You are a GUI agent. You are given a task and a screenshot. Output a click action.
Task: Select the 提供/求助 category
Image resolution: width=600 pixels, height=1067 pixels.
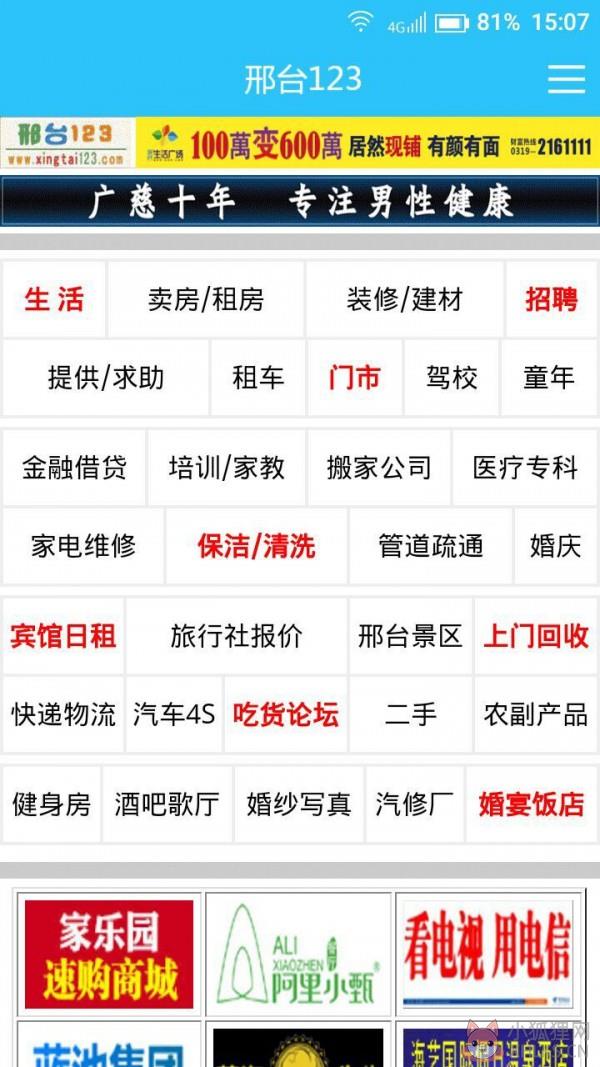(x=105, y=378)
